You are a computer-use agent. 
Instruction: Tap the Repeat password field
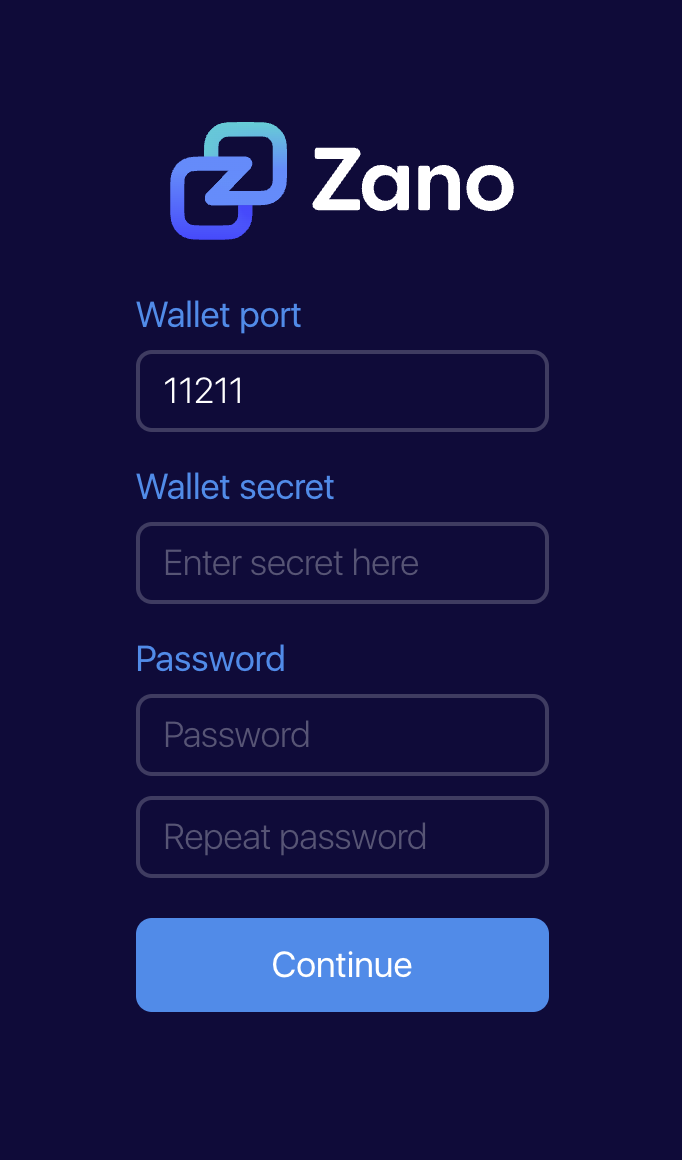(342, 837)
